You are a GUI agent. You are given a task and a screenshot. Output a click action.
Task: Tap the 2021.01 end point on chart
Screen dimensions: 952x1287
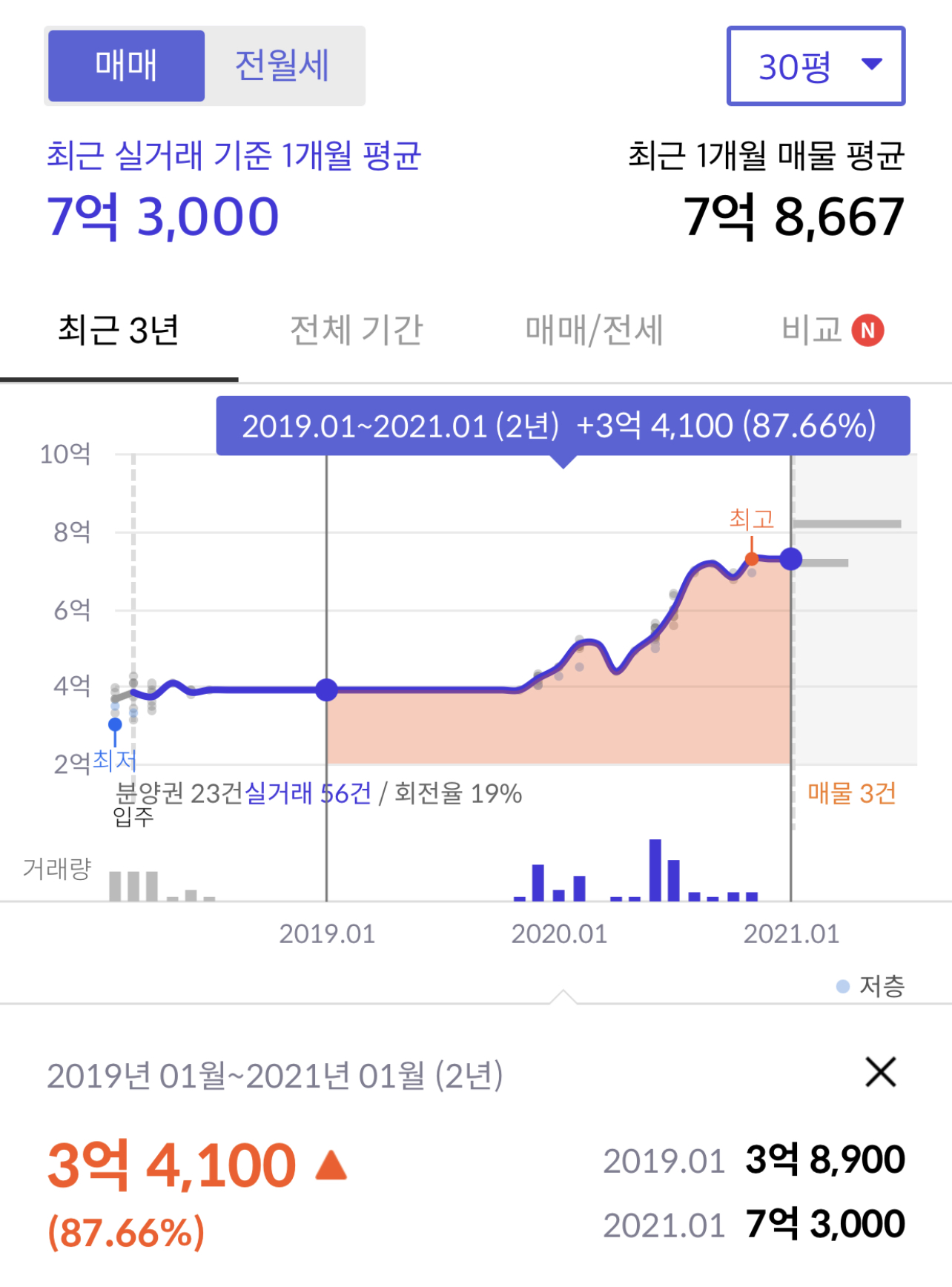(x=791, y=559)
